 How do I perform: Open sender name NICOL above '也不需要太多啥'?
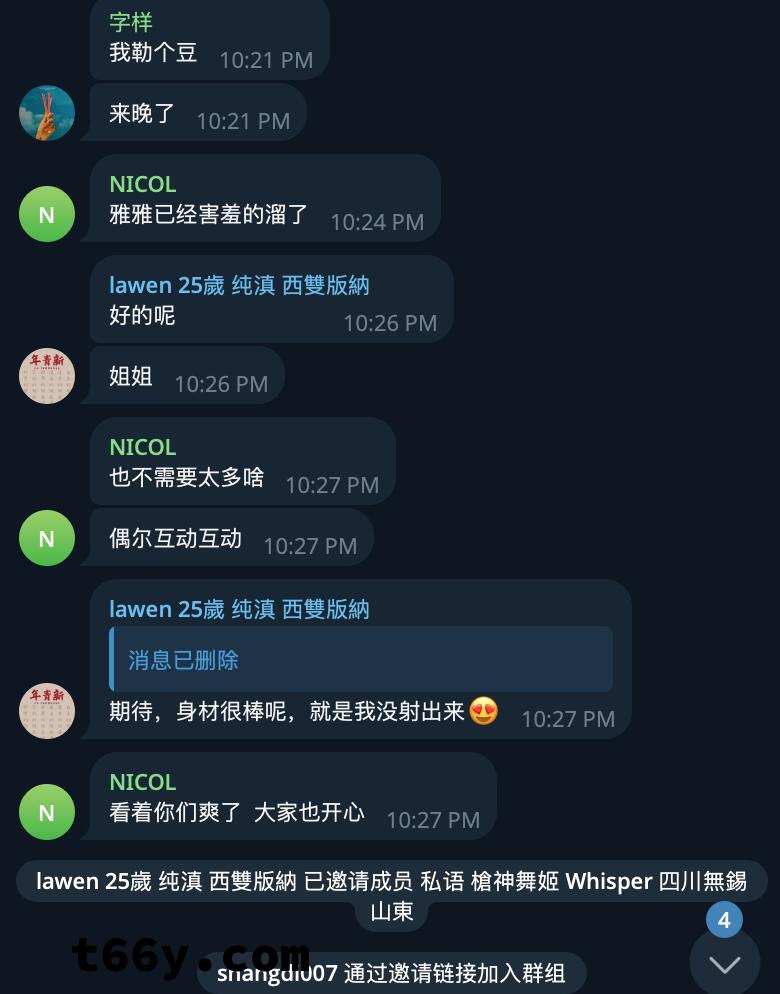click(142, 447)
